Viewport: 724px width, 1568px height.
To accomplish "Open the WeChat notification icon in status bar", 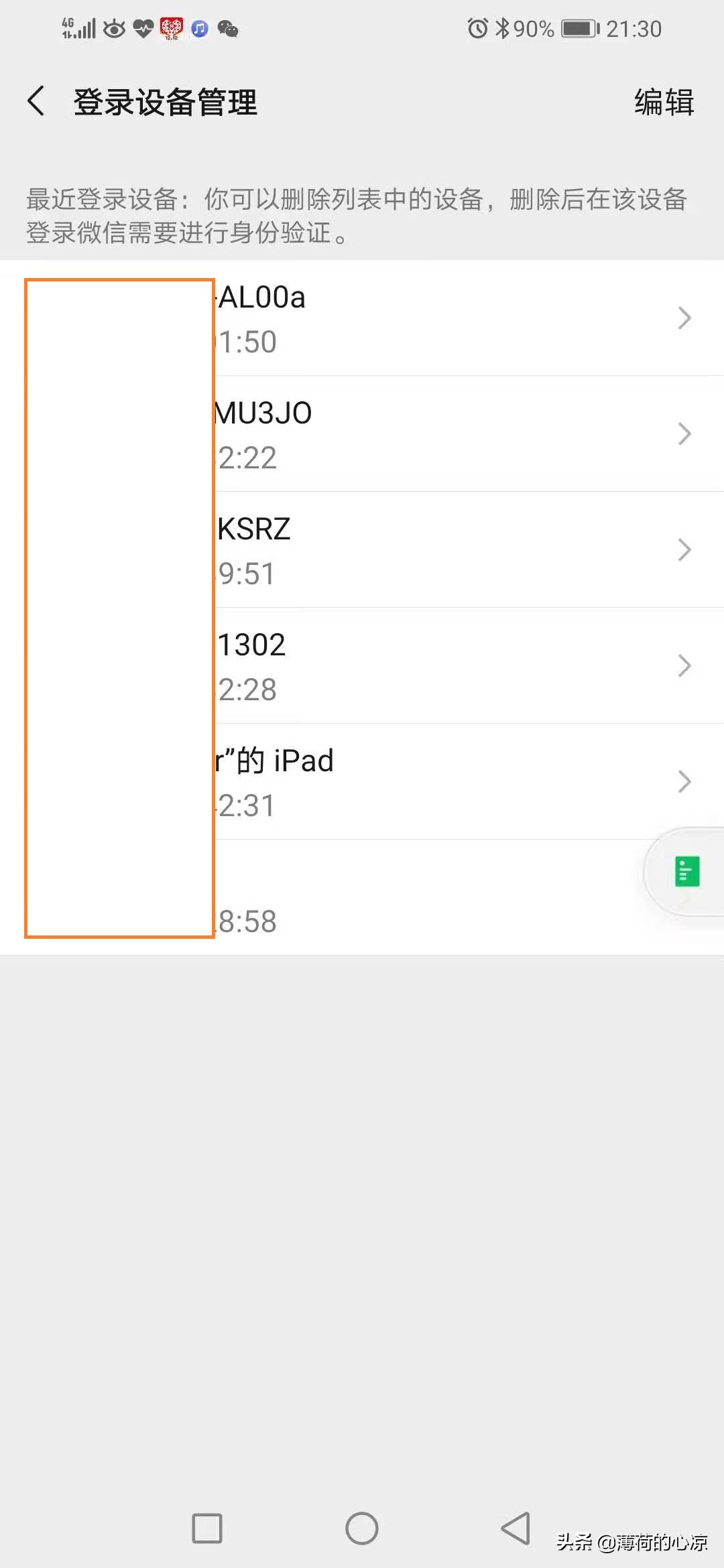I will [x=228, y=29].
